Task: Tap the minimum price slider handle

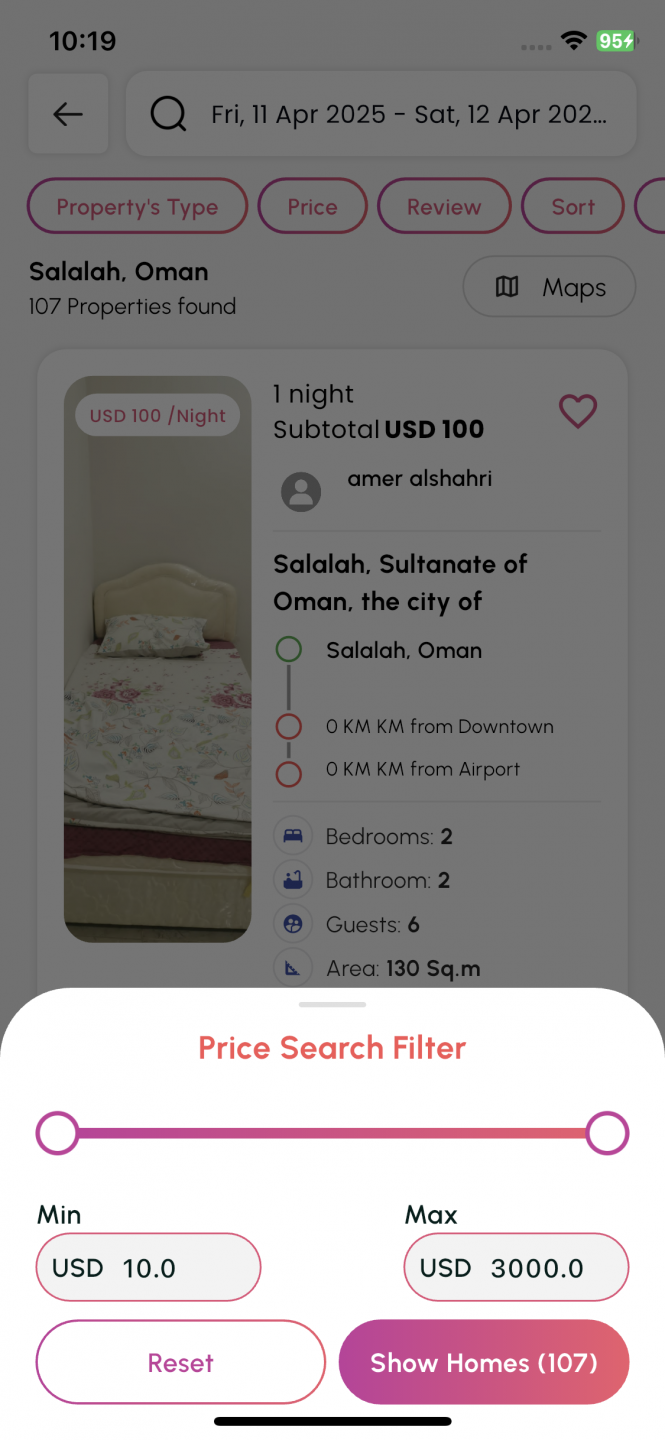Action: click(x=58, y=1133)
